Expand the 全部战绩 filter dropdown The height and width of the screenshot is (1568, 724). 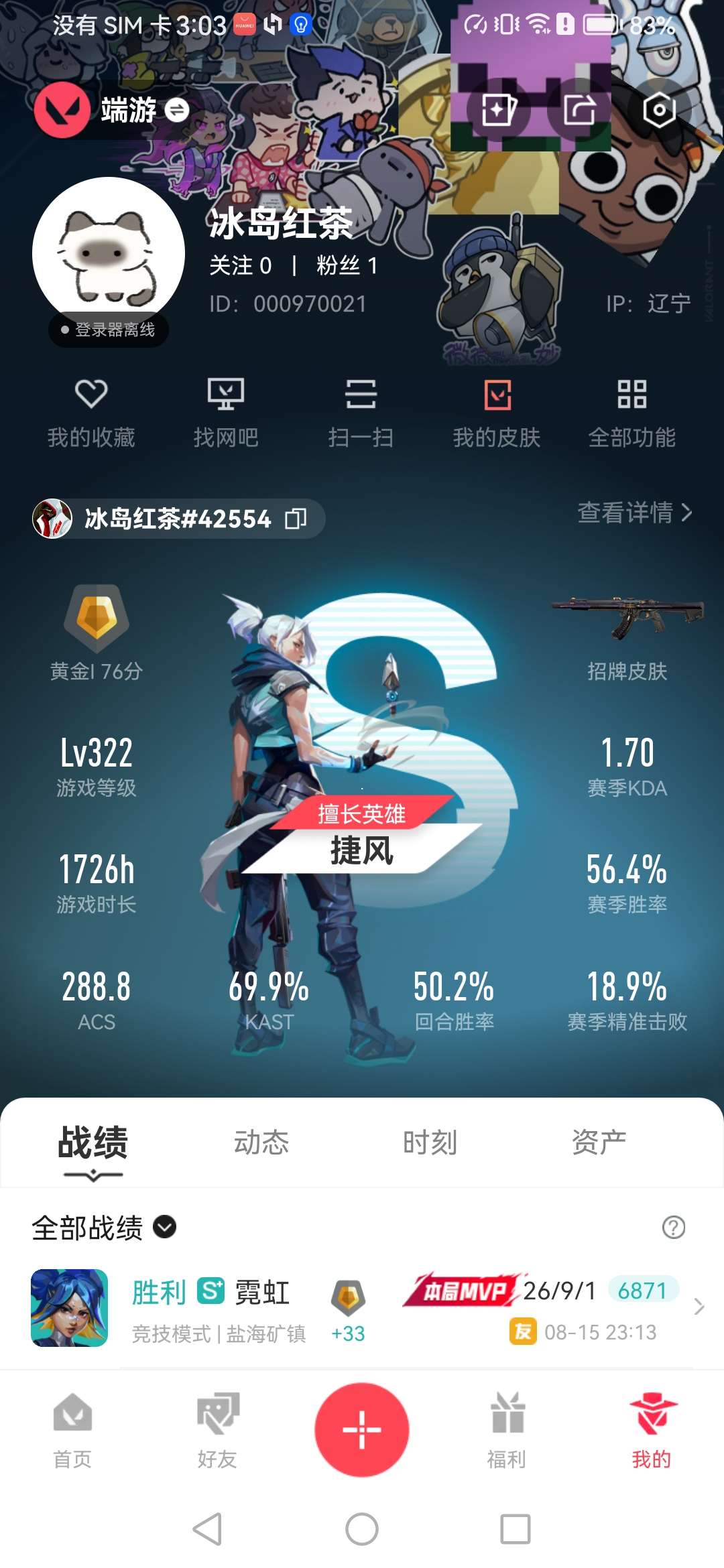[164, 1227]
